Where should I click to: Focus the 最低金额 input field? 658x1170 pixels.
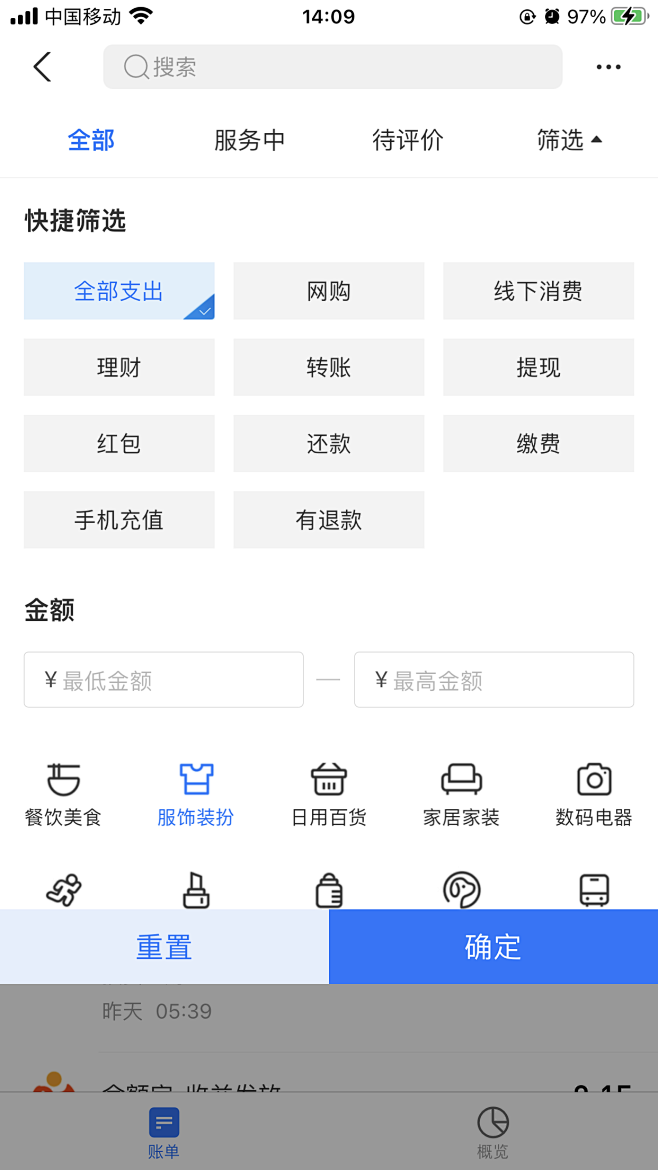(164, 680)
